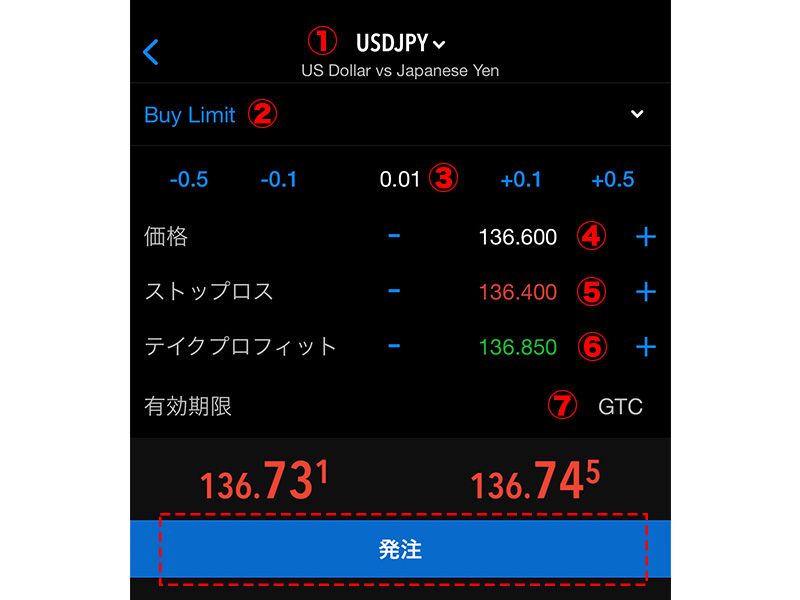800x600 pixels.
Task: Lower the 価格 value with minus
Action: click(394, 236)
